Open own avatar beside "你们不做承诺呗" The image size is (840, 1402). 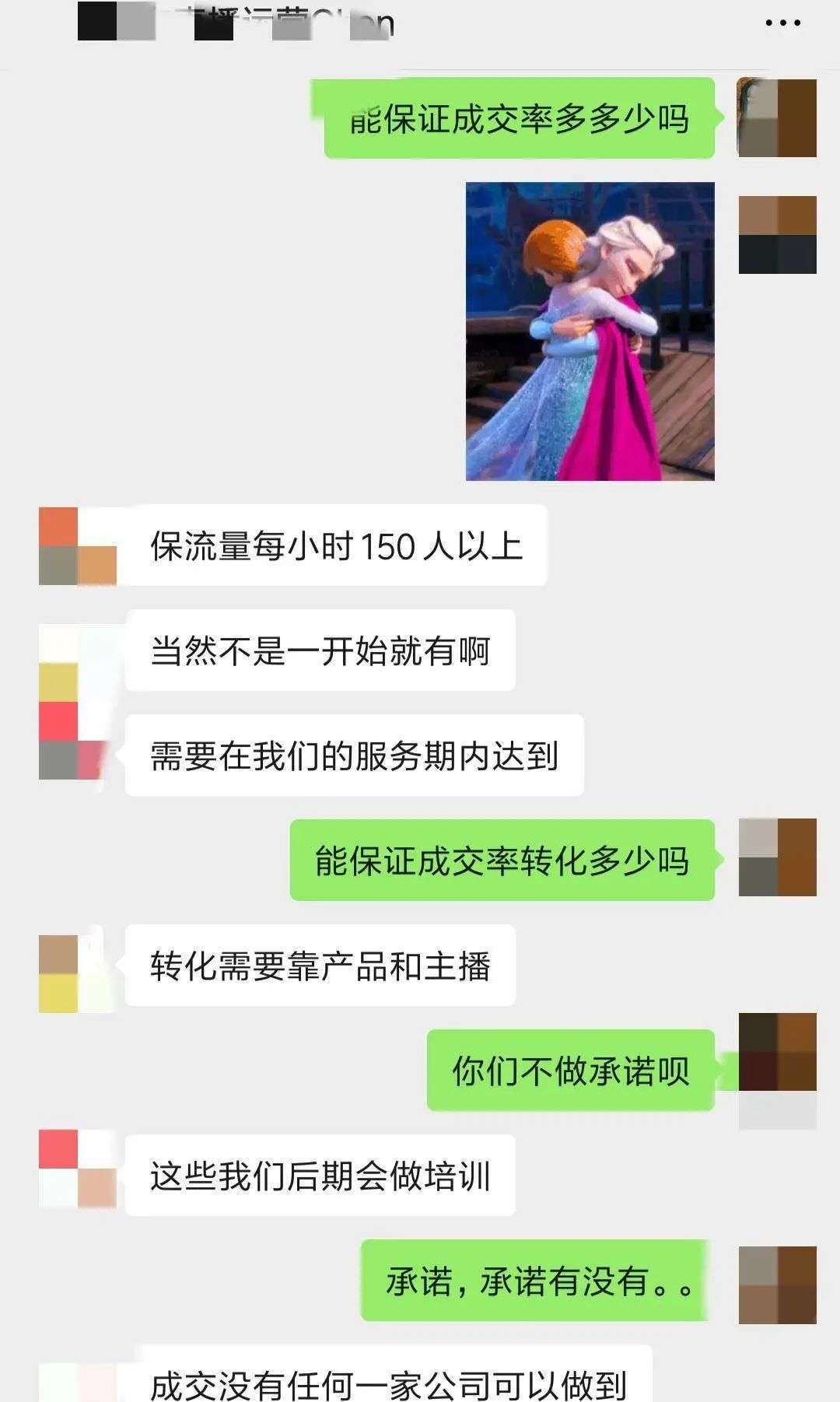coord(777,1052)
